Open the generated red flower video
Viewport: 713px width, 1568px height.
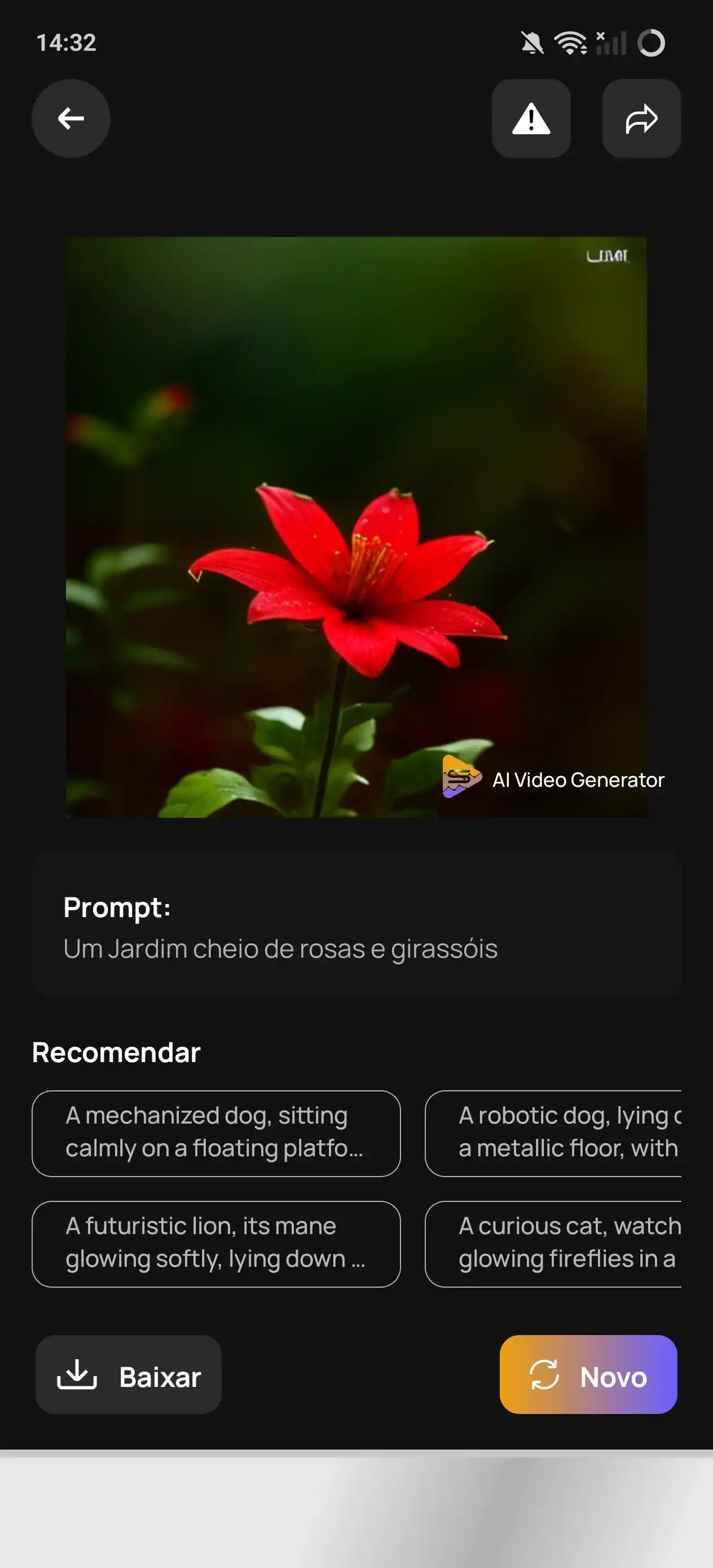pyautogui.click(x=356, y=527)
